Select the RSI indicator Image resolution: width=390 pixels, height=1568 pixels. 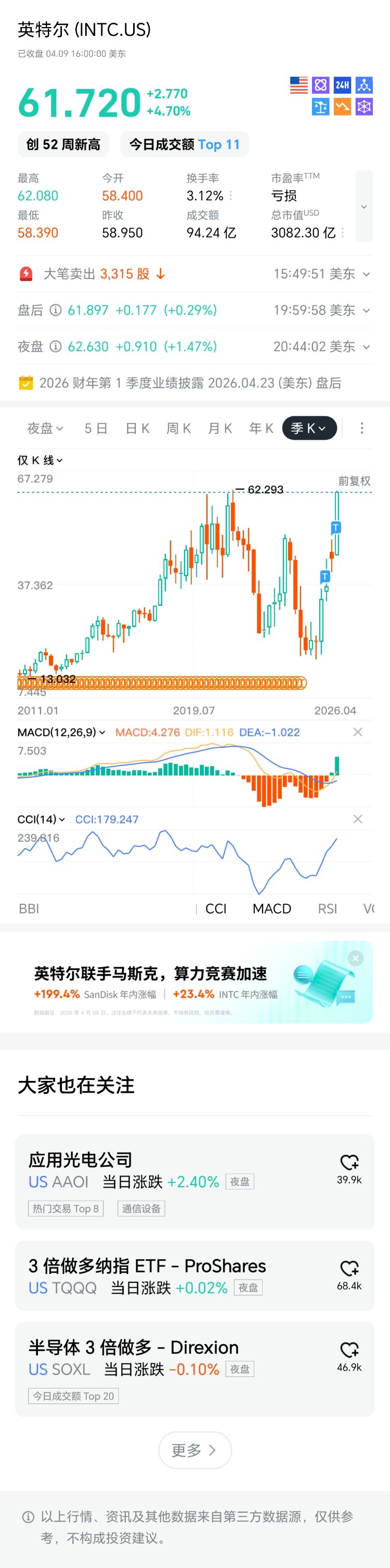click(327, 909)
